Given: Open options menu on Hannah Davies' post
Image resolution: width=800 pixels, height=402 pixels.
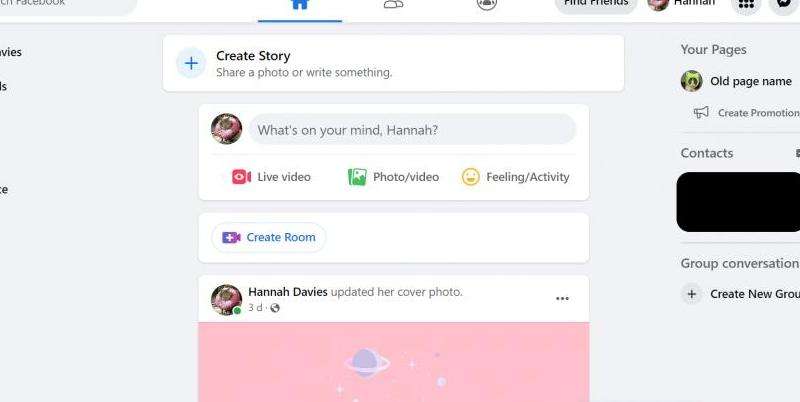Looking at the screenshot, I should (562, 298).
